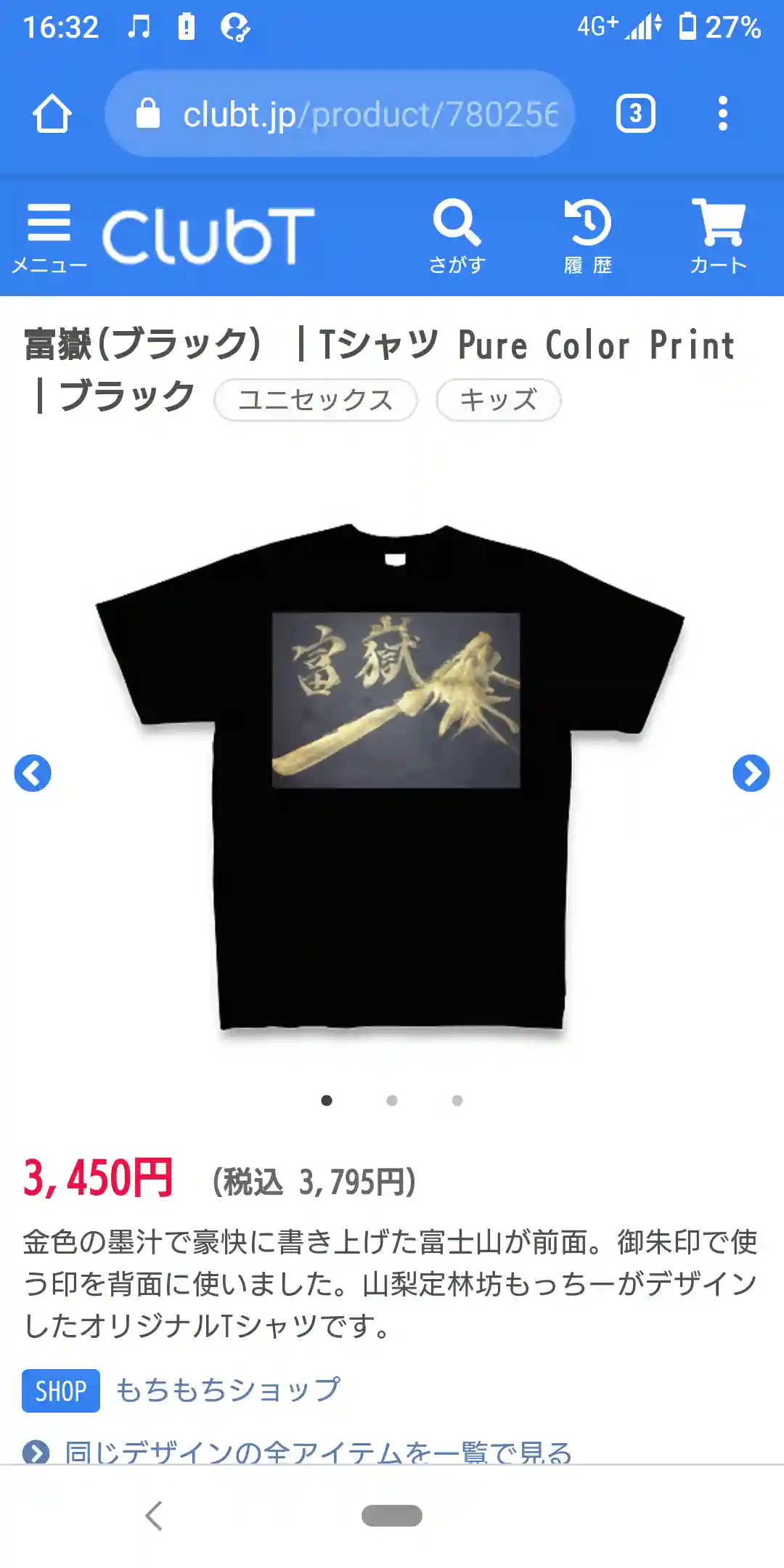
Task: Open the もちもちショップ shop link
Action: tap(228, 1390)
